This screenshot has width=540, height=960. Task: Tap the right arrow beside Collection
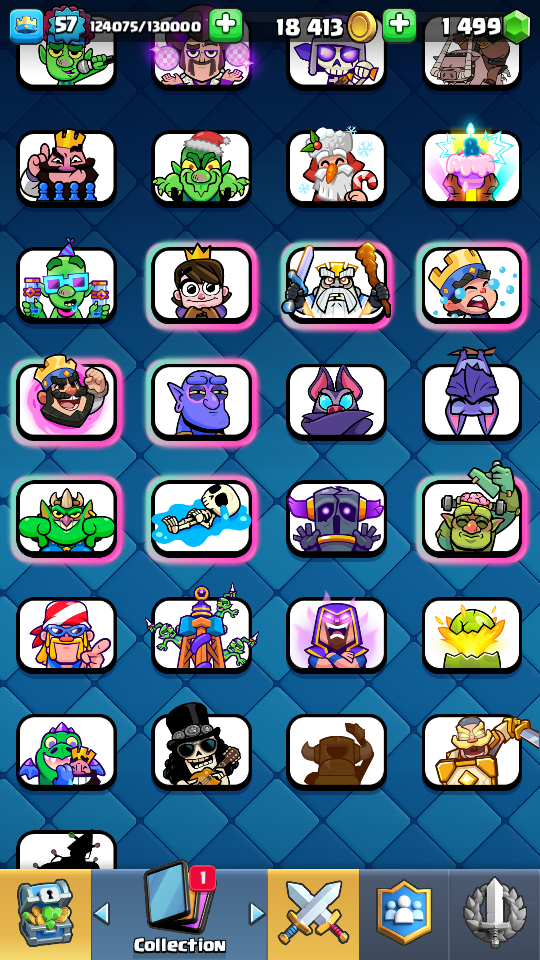(257, 913)
